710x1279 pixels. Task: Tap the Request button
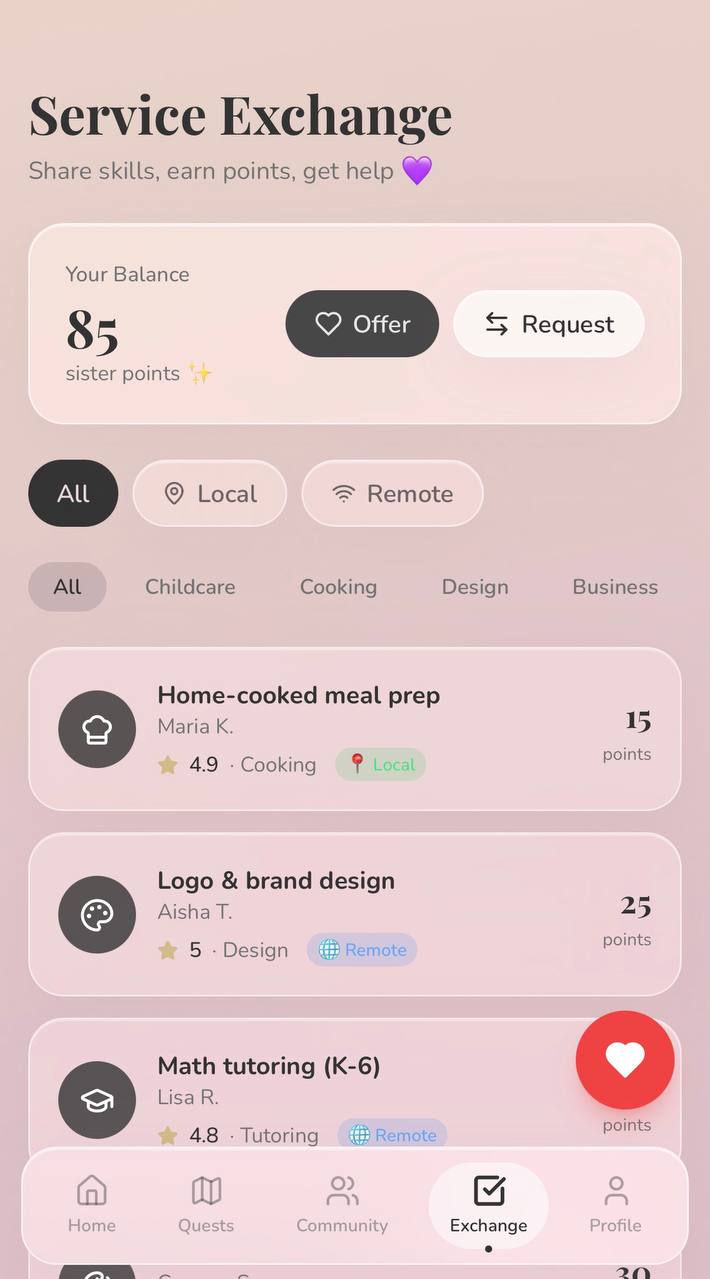pos(548,324)
